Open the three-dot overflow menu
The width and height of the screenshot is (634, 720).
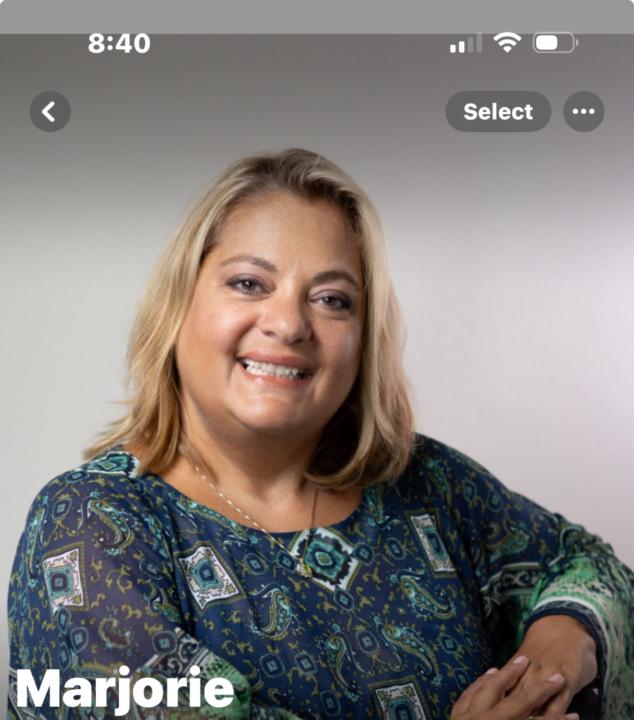click(584, 112)
